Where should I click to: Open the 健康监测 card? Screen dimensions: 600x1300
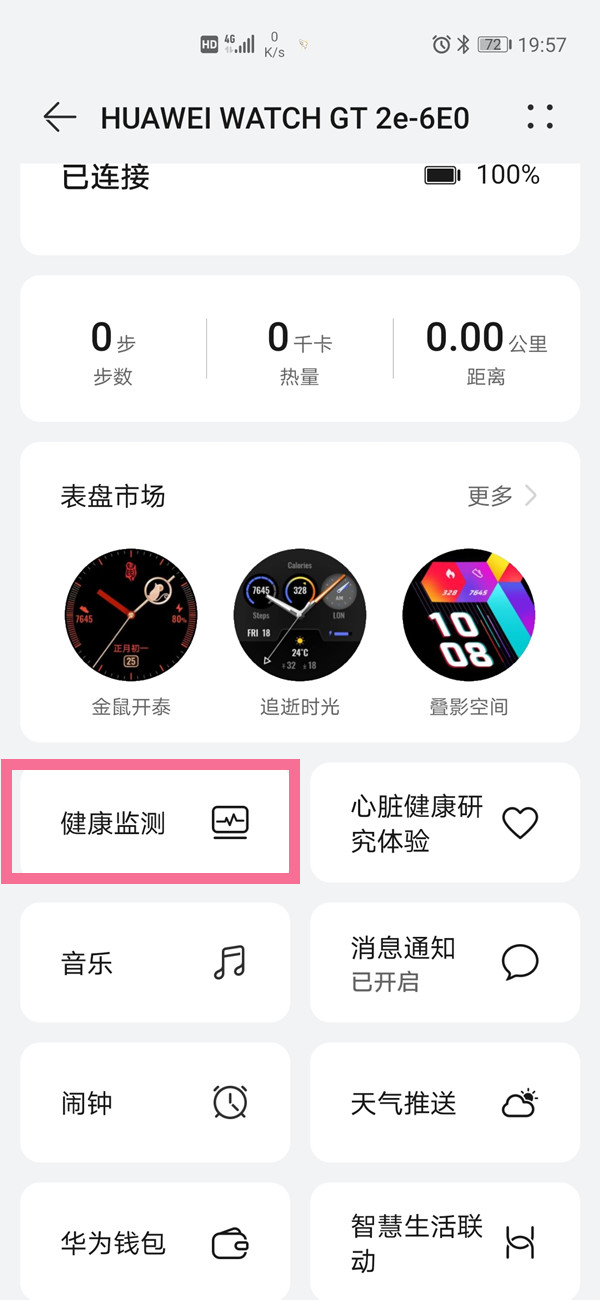154,823
